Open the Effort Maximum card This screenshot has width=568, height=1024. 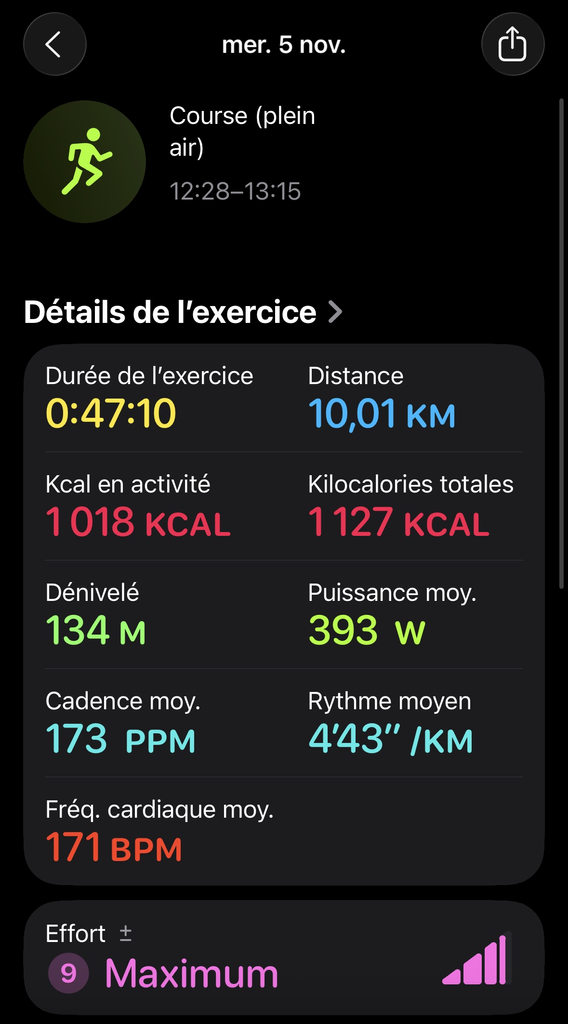[284, 958]
